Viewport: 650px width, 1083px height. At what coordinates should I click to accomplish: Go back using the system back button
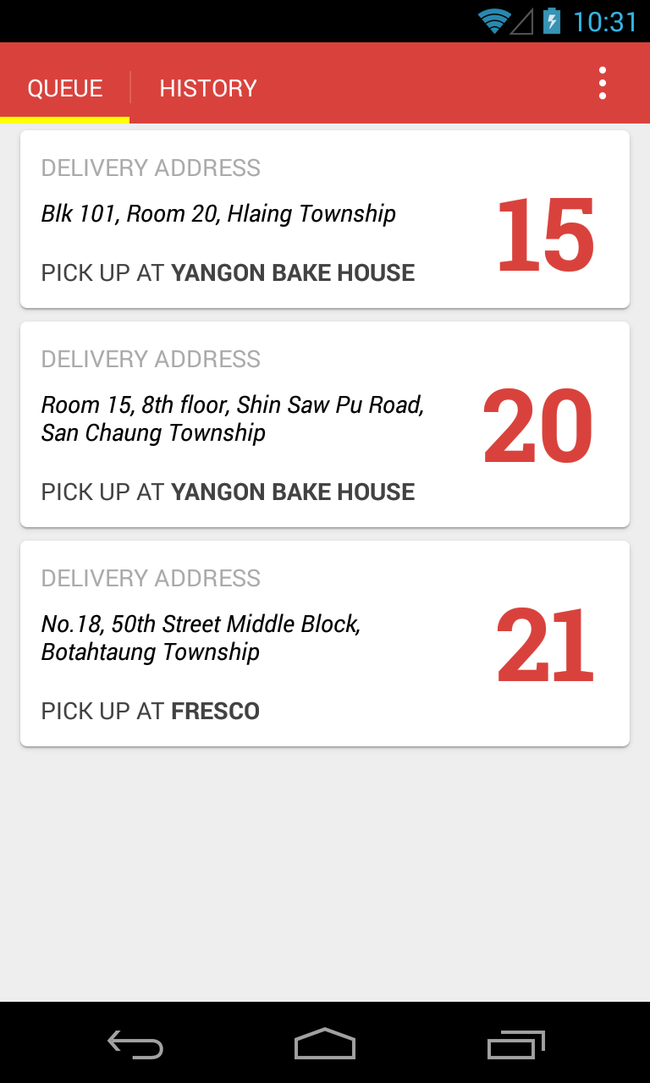[x=135, y=1045]
